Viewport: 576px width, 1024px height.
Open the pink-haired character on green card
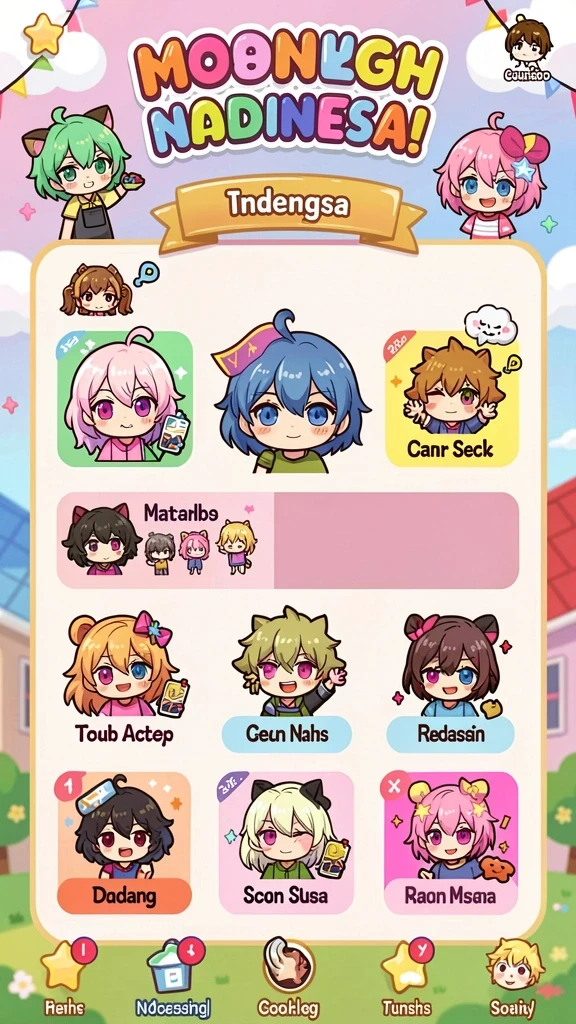click(x=125, y=398)
